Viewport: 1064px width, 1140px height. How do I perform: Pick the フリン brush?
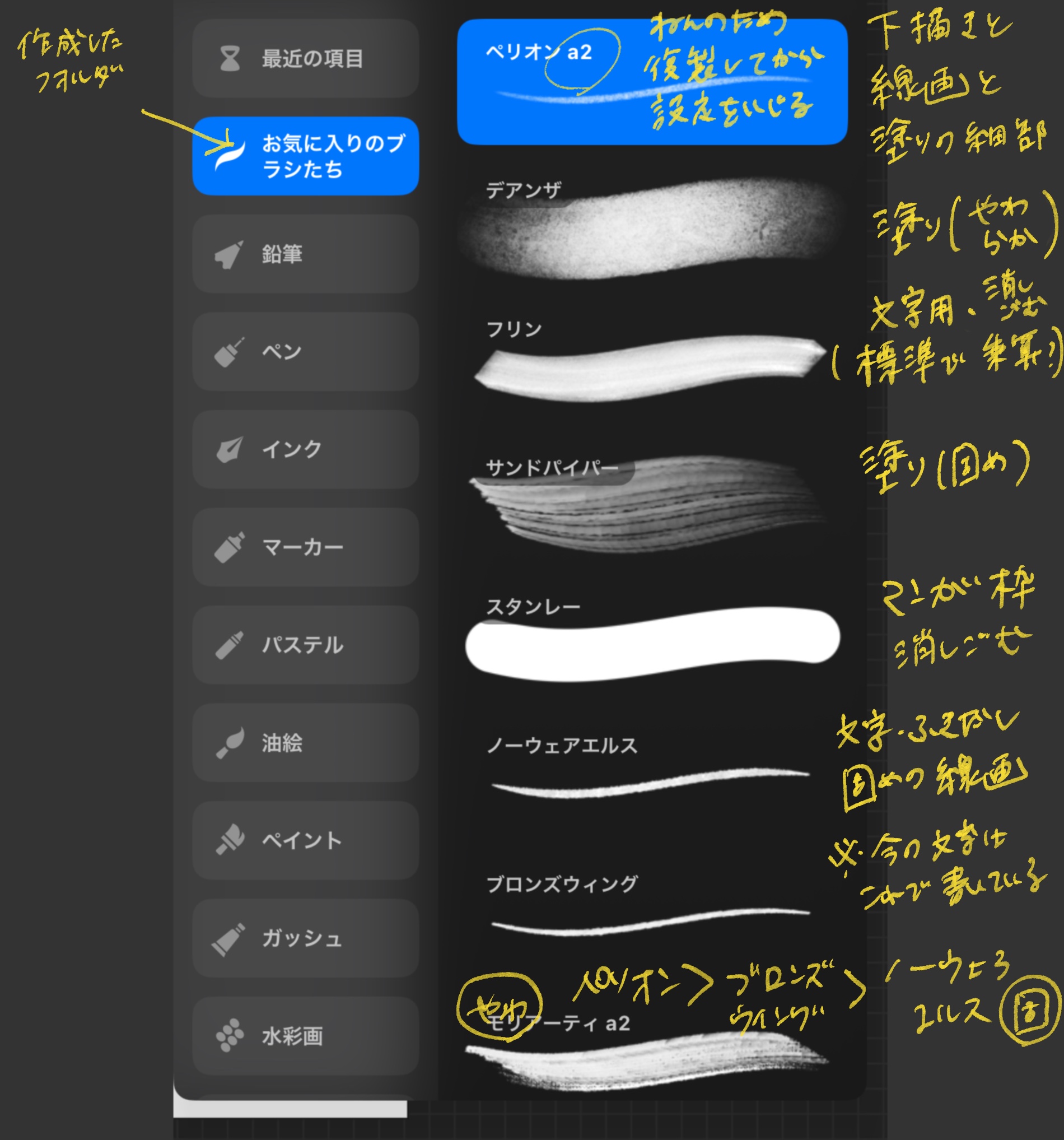652,364
